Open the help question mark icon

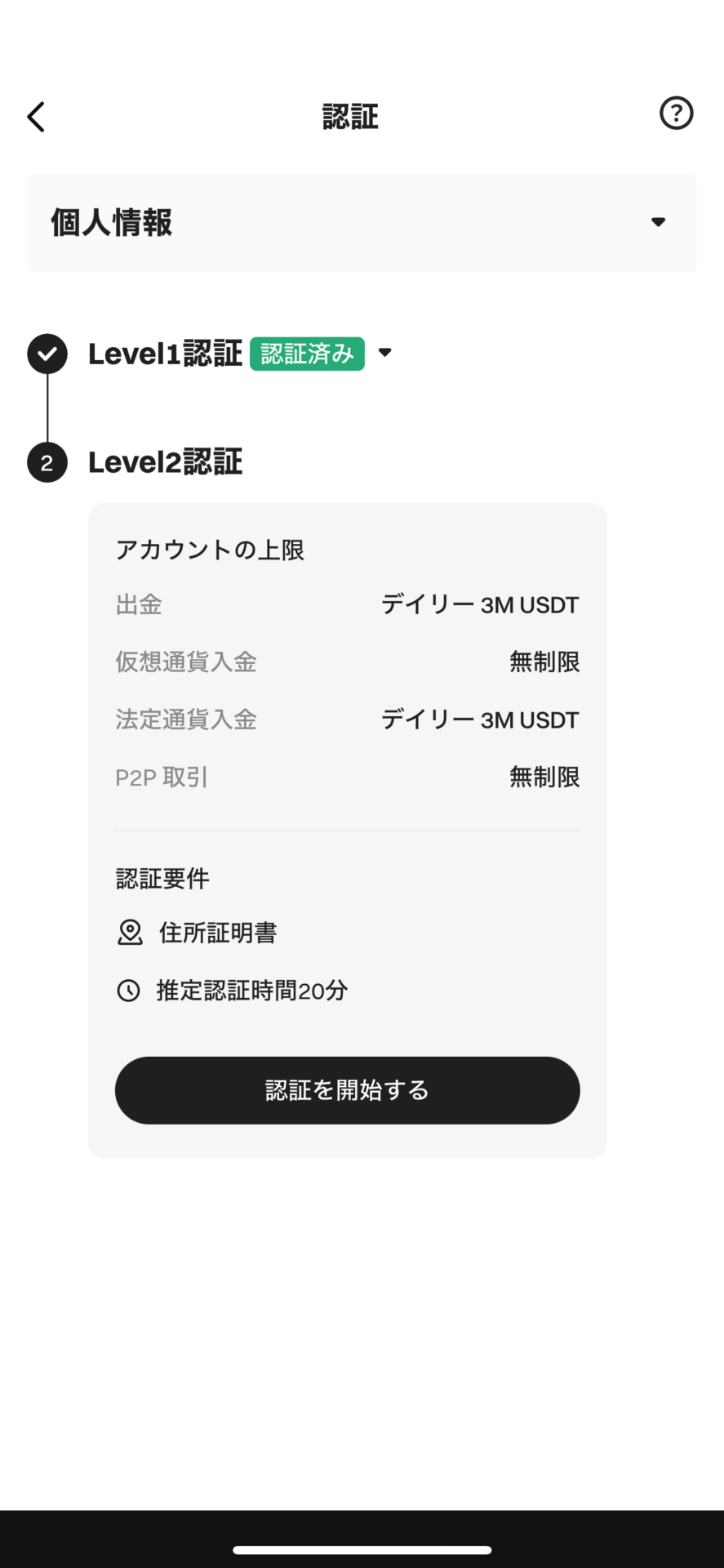pos(676,114)
